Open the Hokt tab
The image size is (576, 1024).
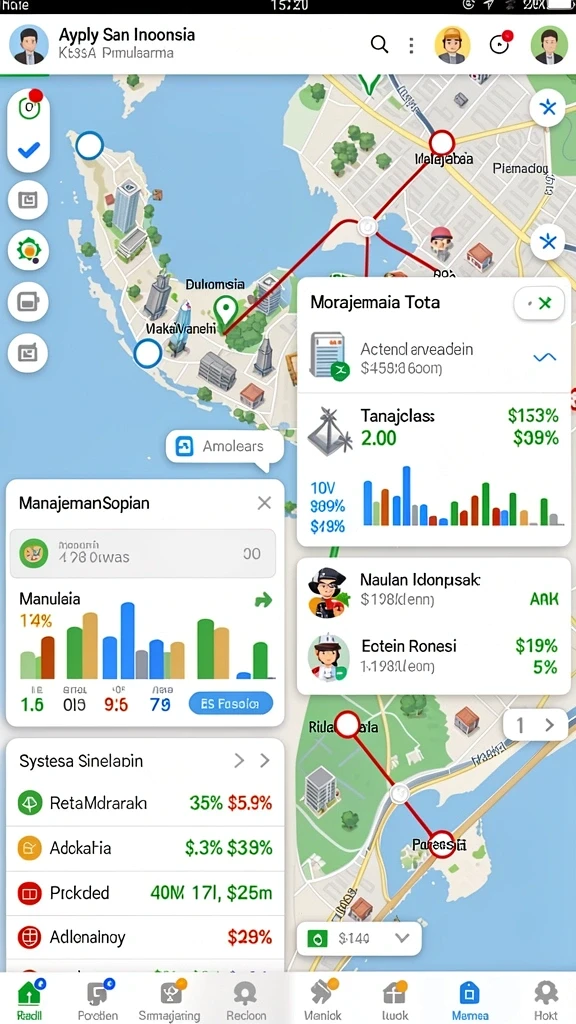(x=545, y=1000)
